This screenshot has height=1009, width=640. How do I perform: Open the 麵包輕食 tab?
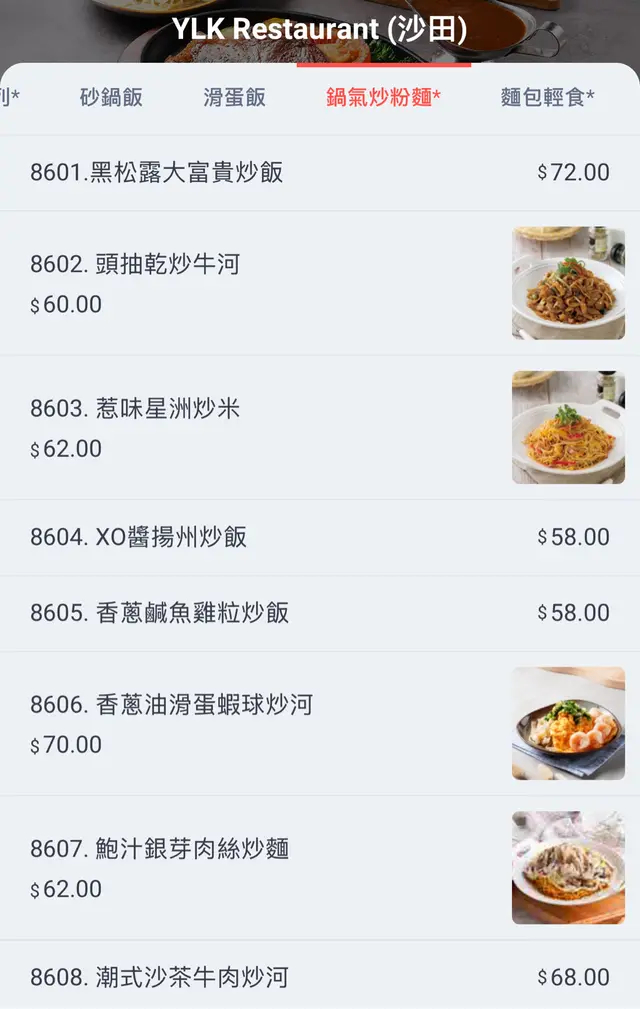[547, 97]
